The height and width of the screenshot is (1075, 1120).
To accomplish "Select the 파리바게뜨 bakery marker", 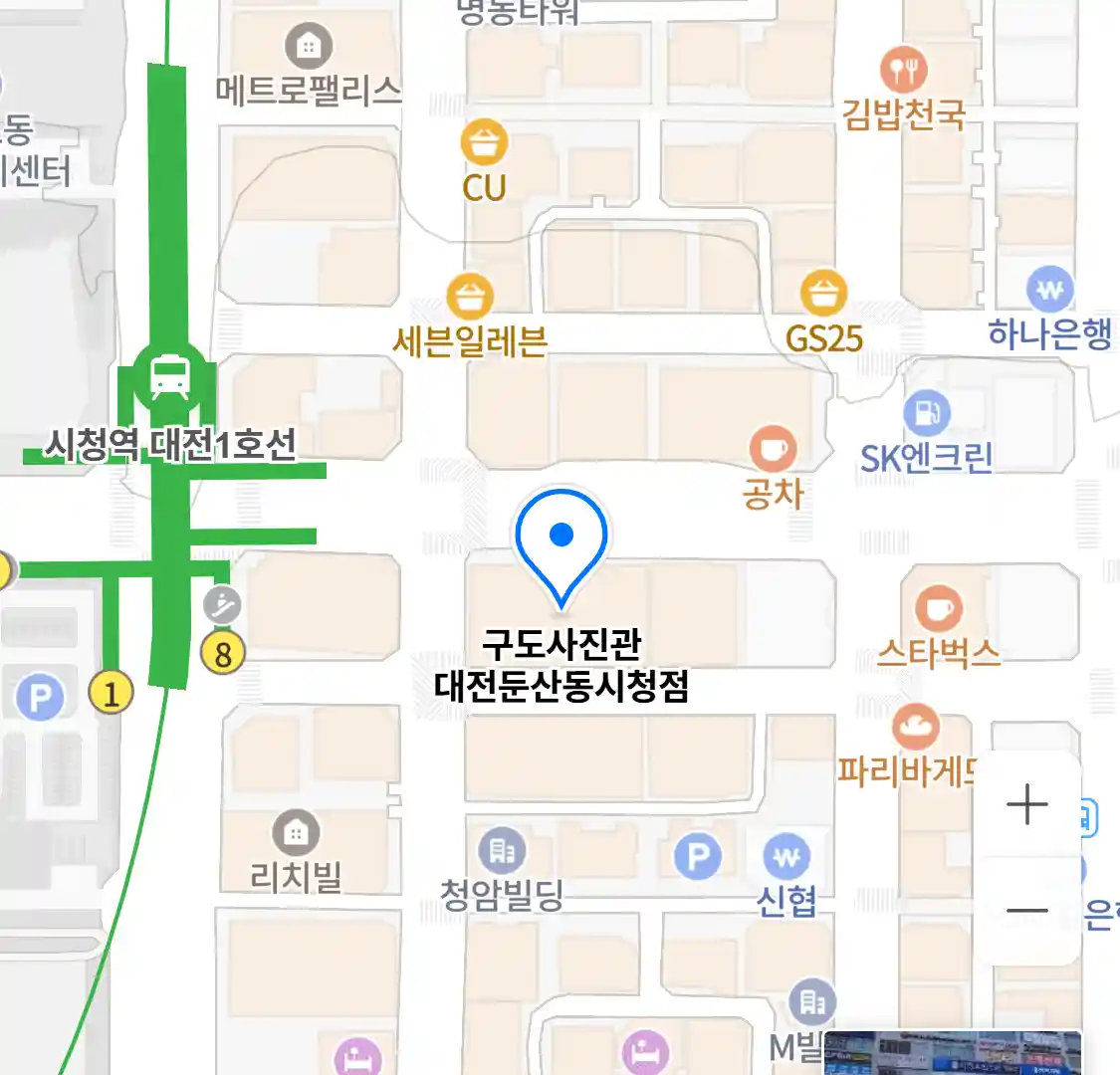I will coord(915,728).
